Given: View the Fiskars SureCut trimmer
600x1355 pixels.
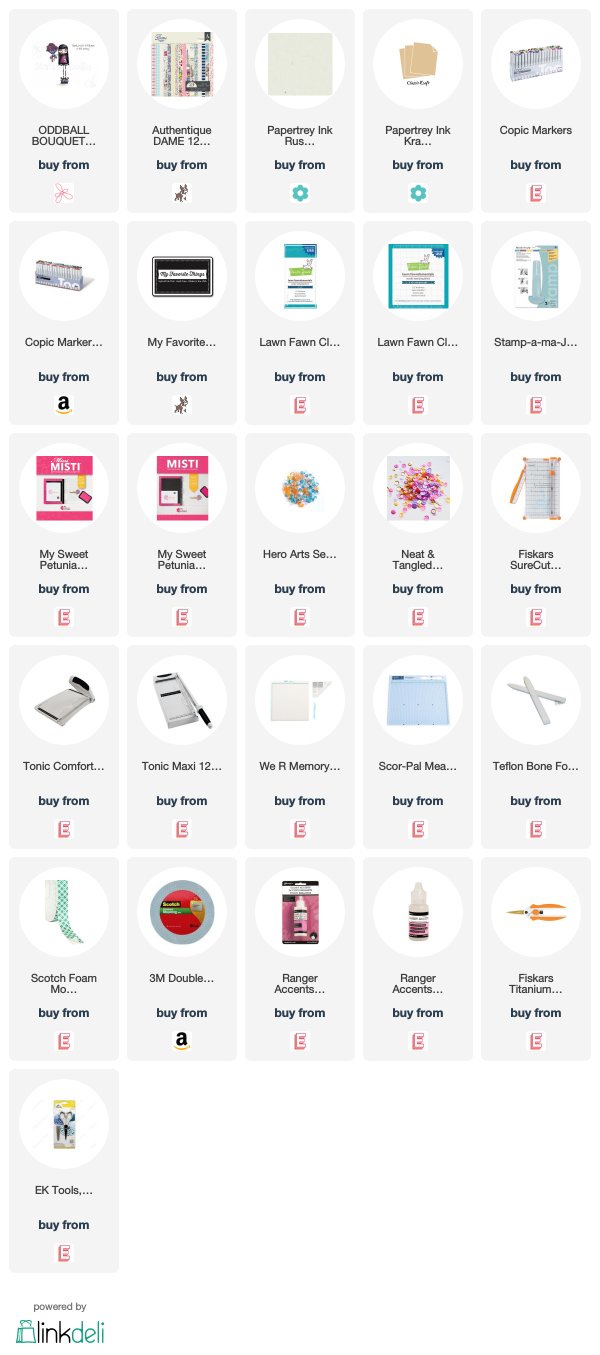Looking at the screenshot, I should click(x=536, y=534).
